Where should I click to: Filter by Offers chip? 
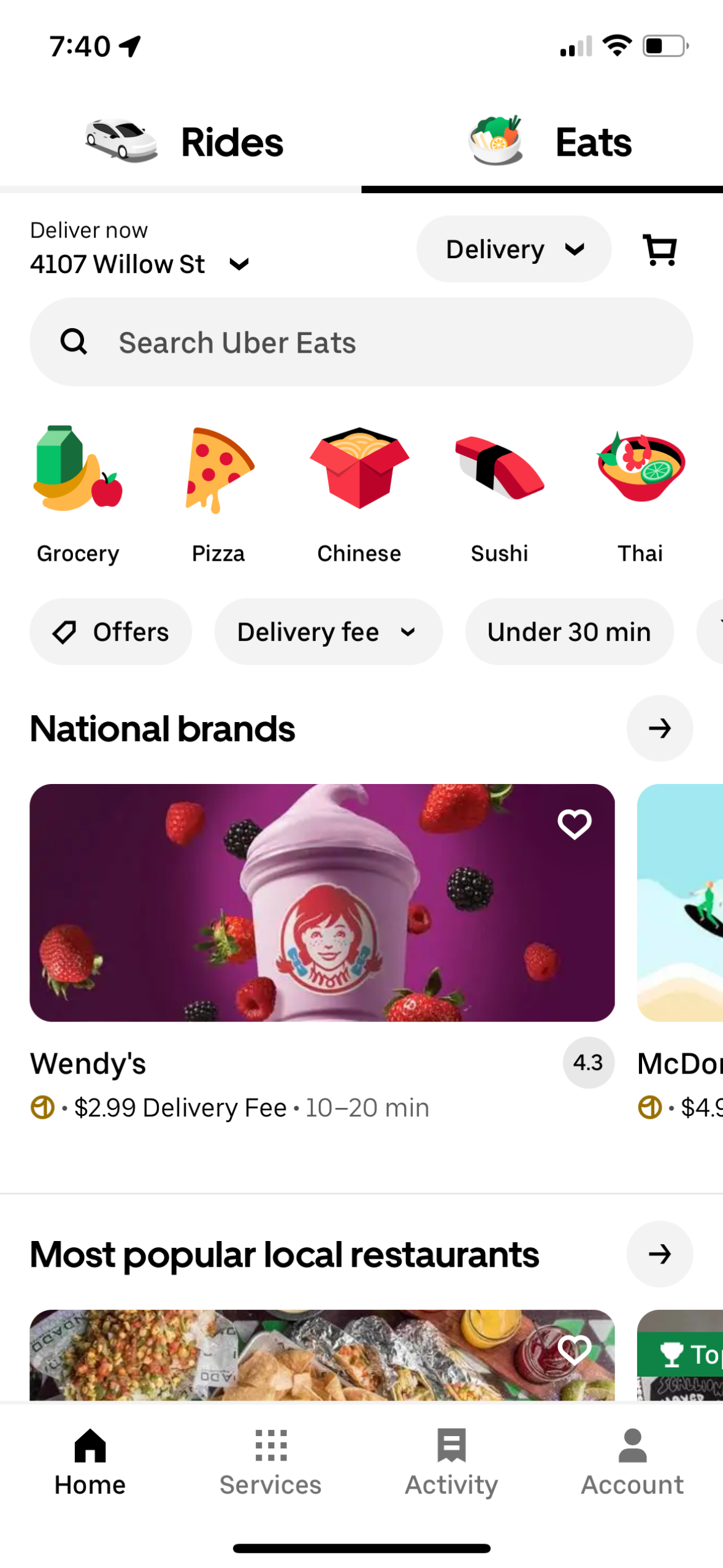point(111,631)
